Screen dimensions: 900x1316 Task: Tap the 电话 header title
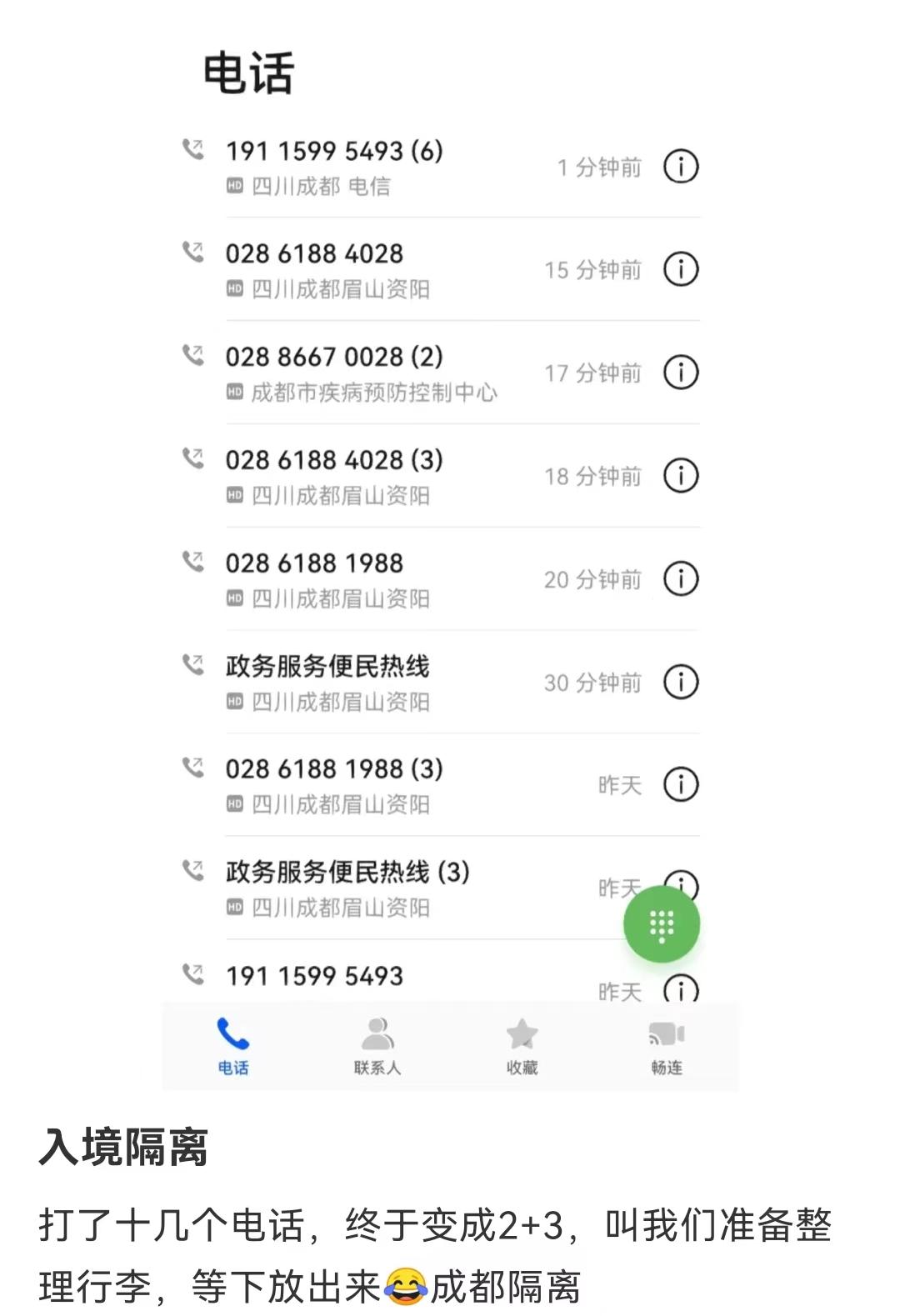[248, 73]
